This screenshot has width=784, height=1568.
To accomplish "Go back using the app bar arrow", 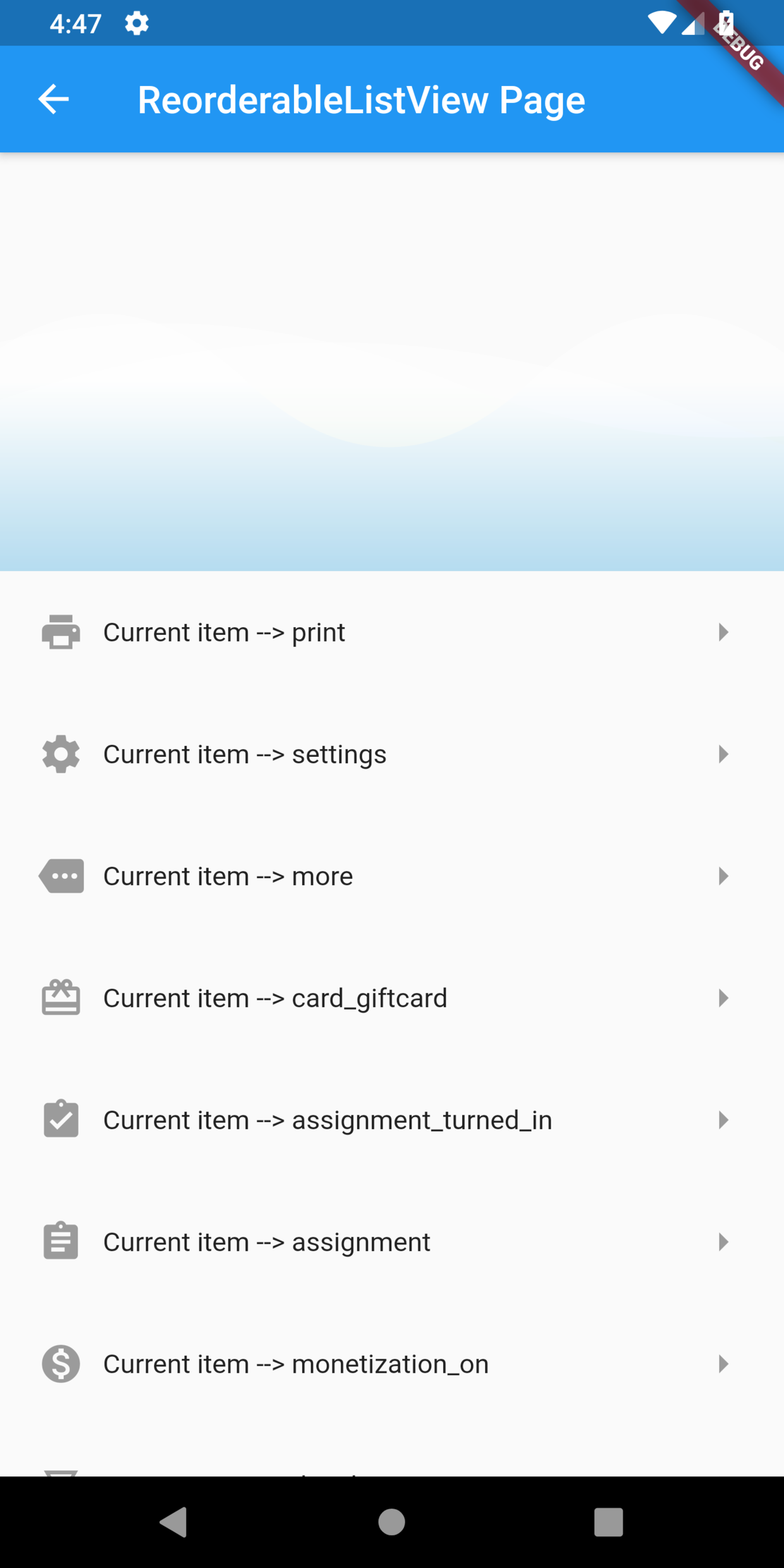I will click(x=54, y=99).
